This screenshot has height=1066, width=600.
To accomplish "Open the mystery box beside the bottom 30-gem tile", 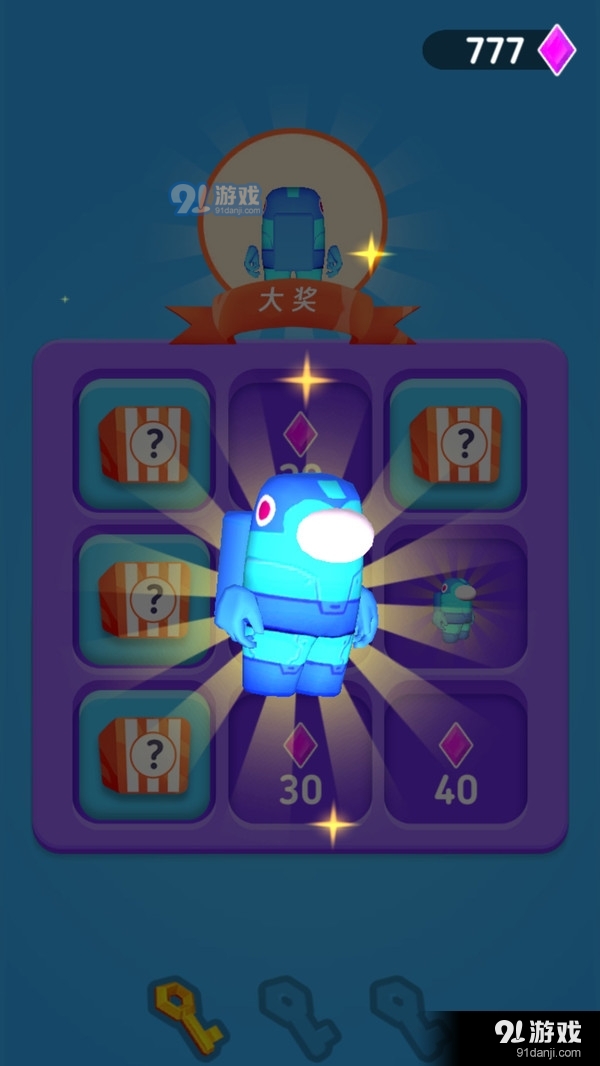I will pos(146,753).
